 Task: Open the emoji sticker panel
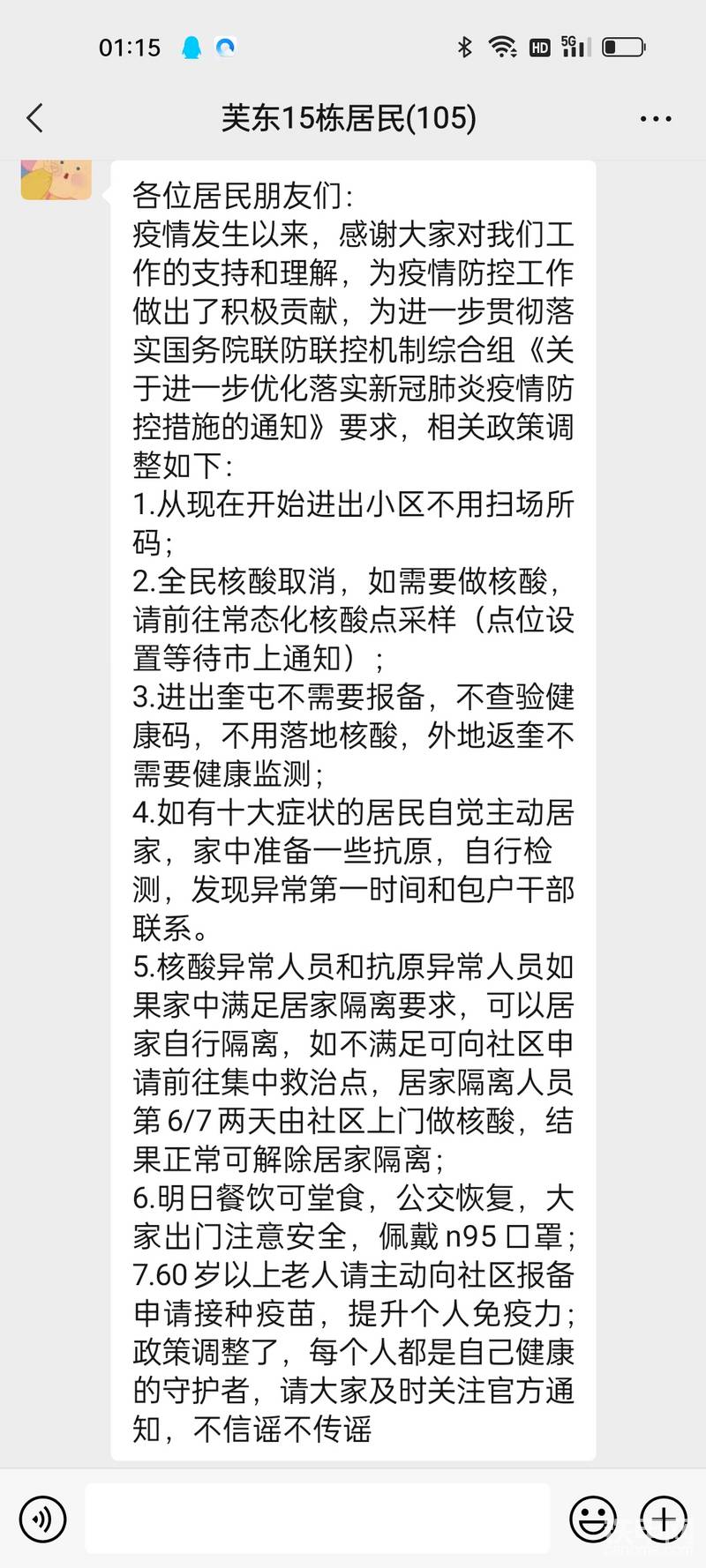coord(592,1519)
